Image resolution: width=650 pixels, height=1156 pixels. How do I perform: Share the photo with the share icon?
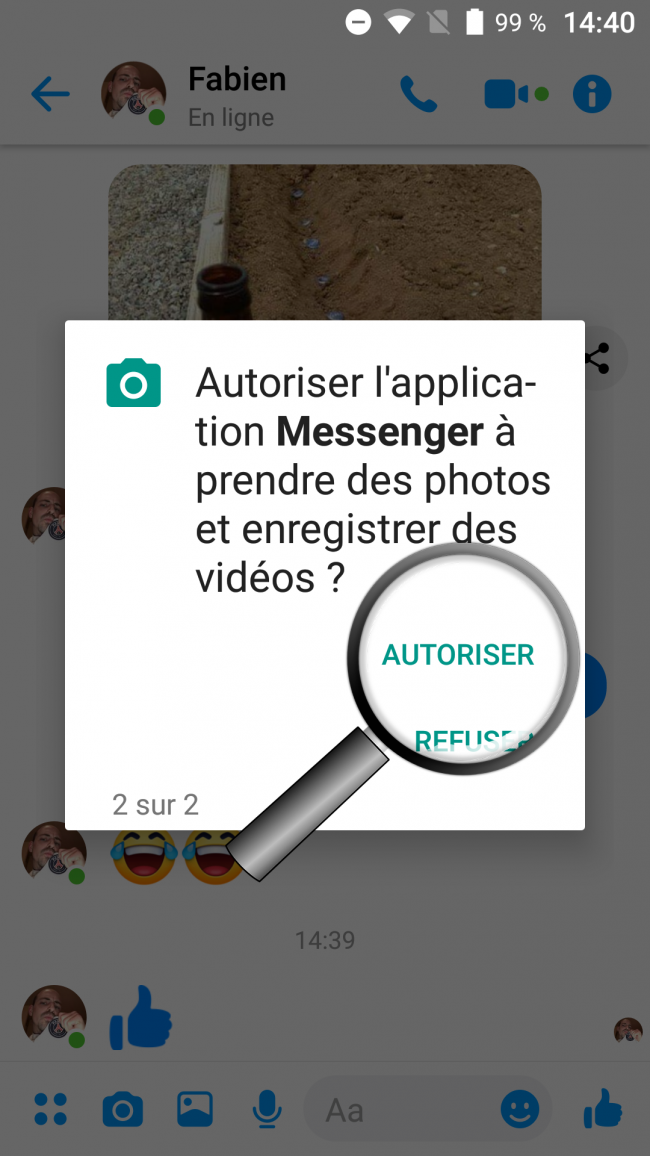coord(598,359)
